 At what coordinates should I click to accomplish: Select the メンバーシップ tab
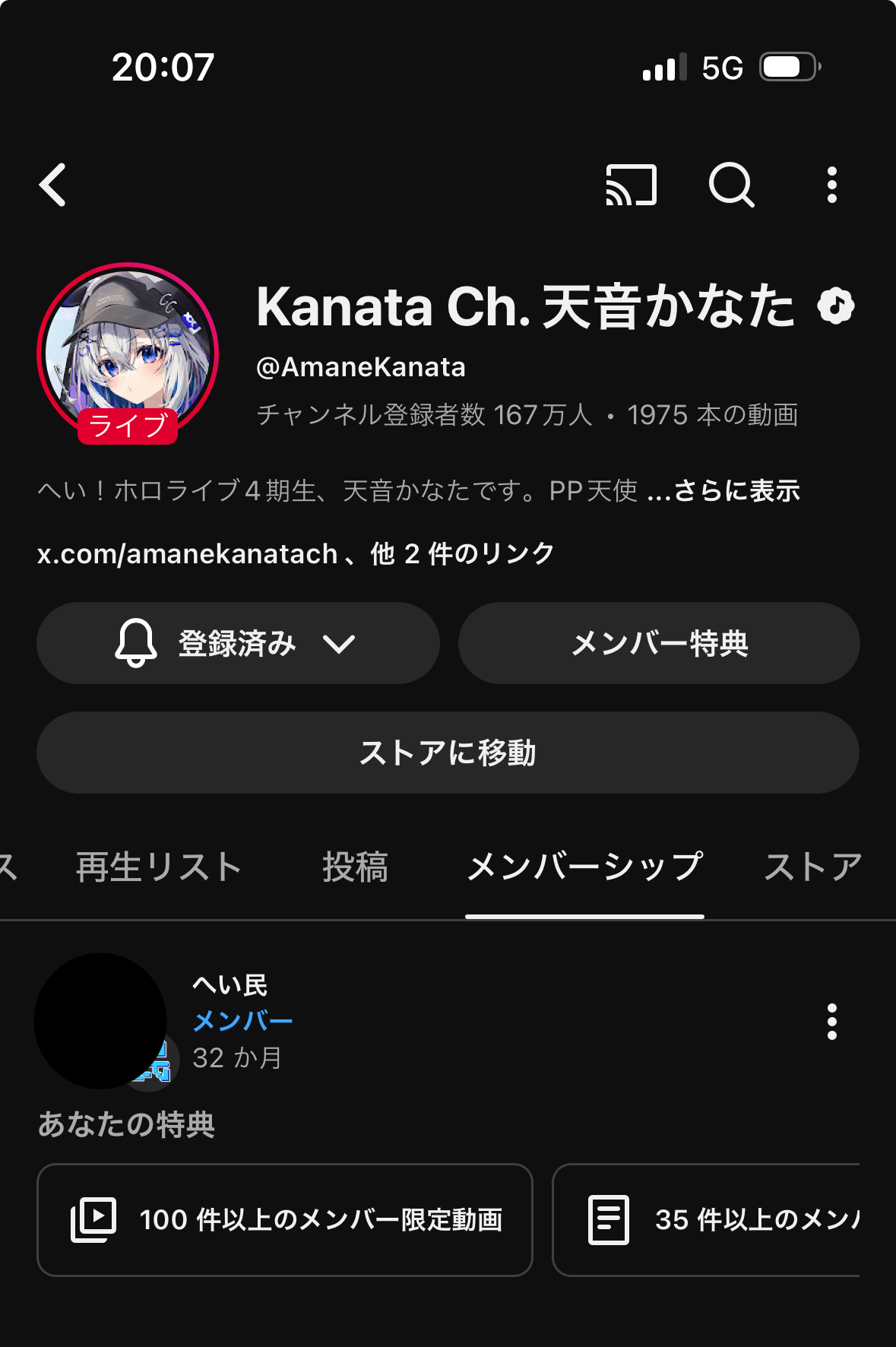pos(584,867)
